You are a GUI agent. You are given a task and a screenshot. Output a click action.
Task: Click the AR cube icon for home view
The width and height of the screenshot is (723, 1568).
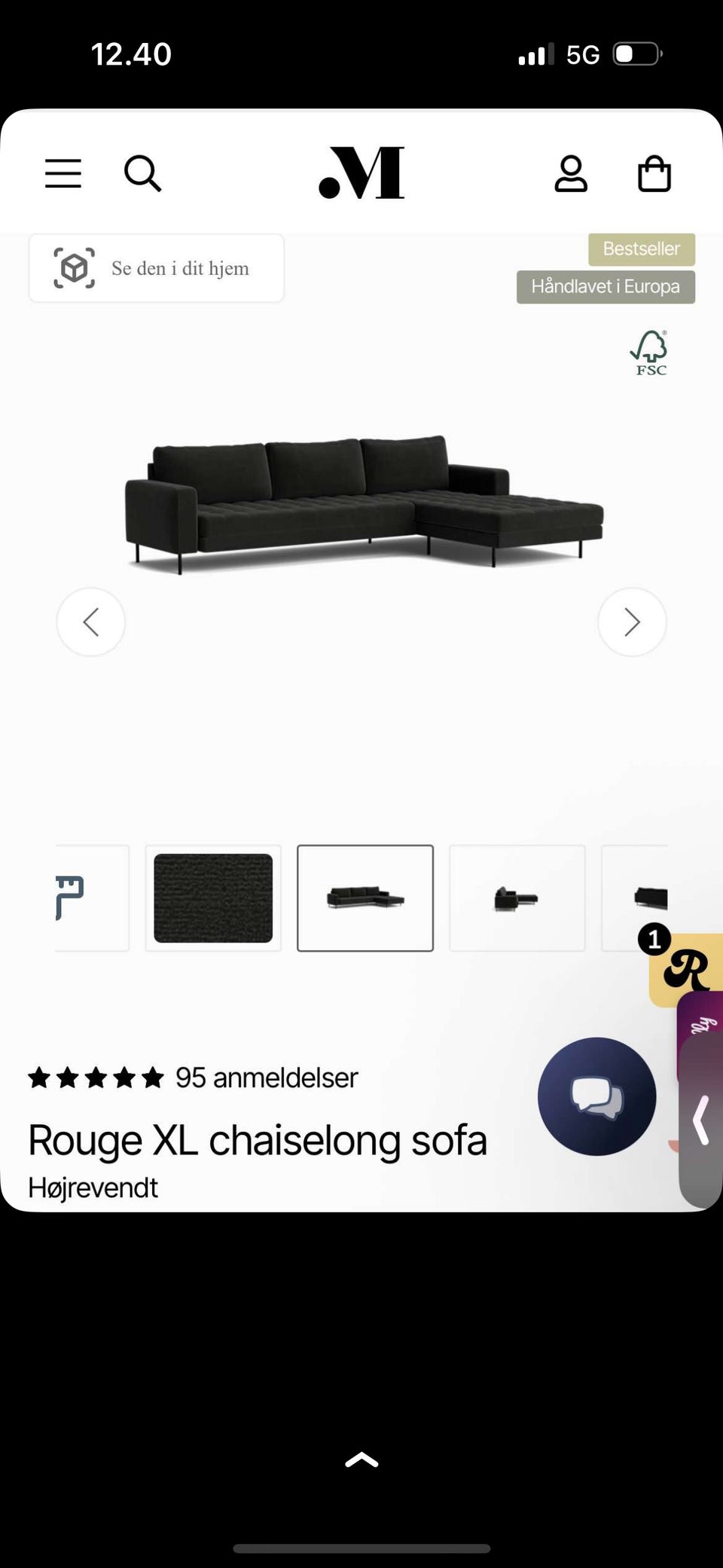point(75,267)
